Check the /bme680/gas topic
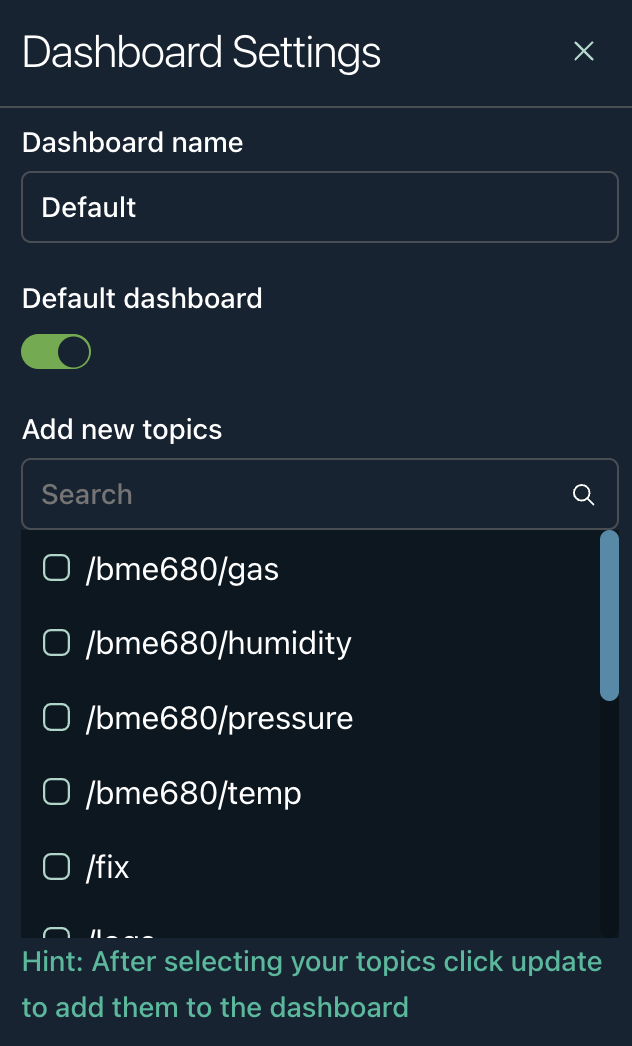This screenshot has width=632, height=1046. point(57,568)
